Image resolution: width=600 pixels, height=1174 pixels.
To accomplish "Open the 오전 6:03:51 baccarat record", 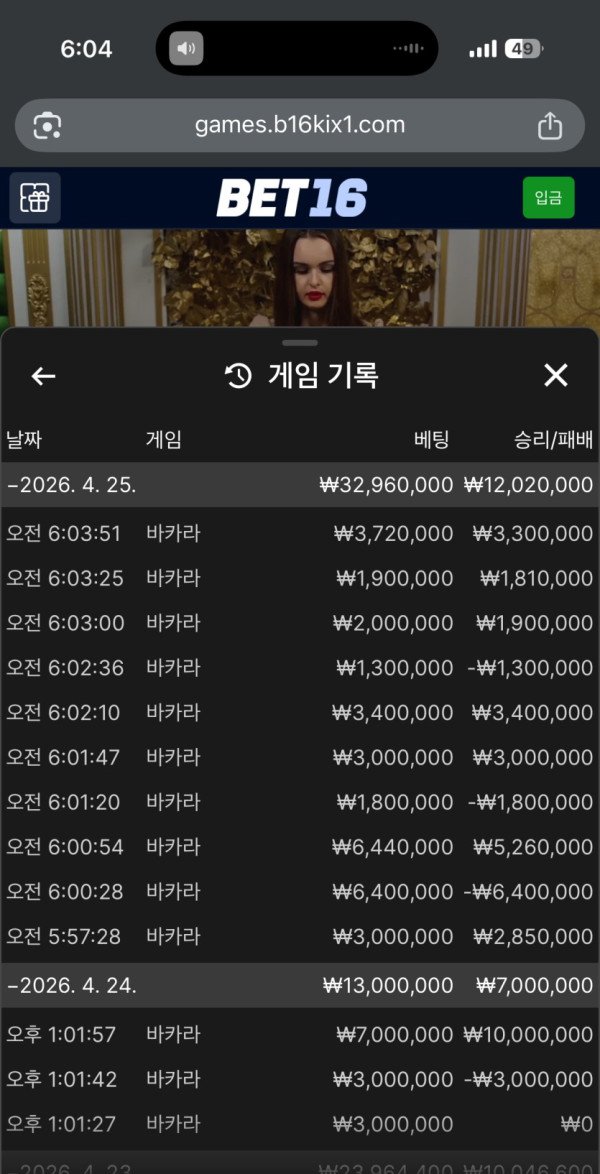I will pyautogui.click(x=299, y=534).
